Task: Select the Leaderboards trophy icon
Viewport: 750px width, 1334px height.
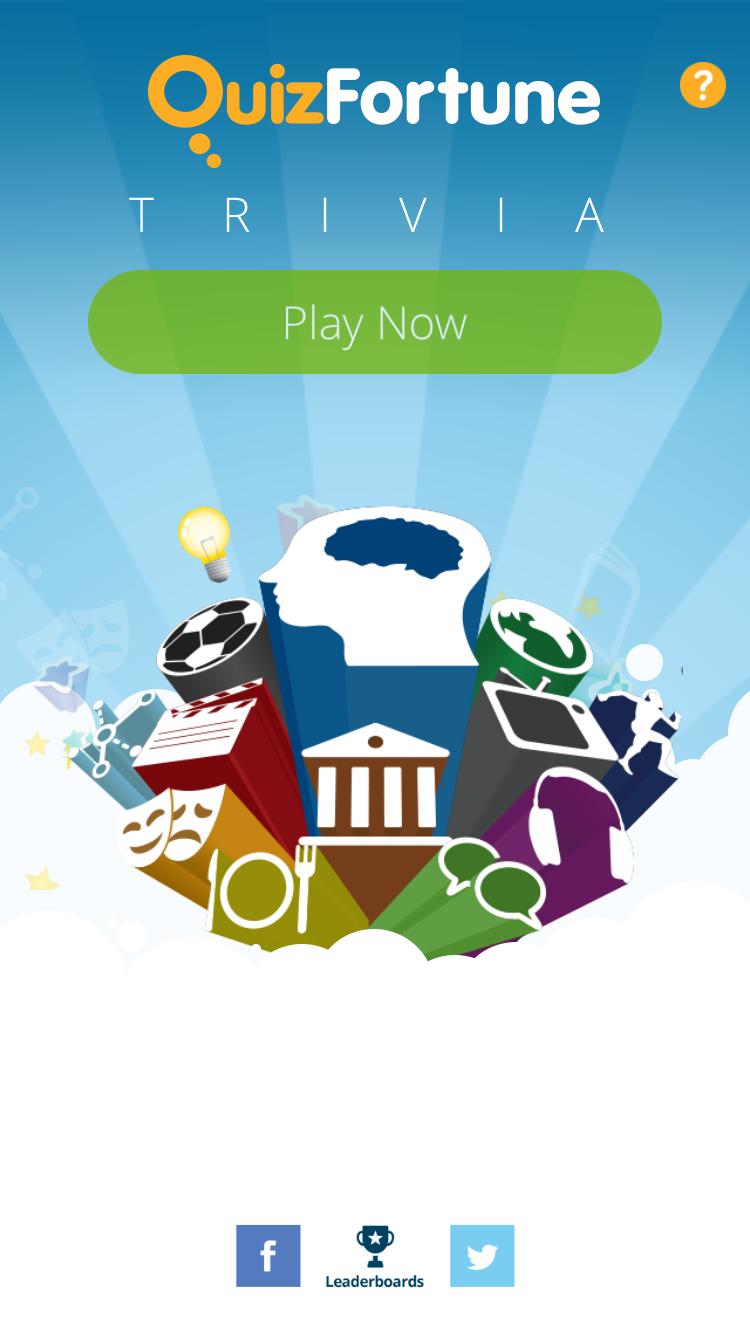Action: pyautogui.click(x=374, y=1243)
